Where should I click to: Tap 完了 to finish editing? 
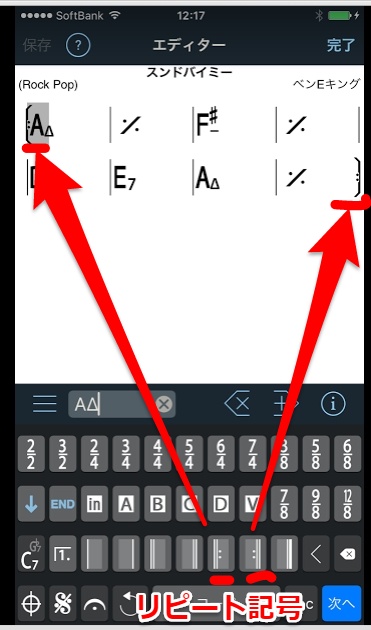coord(340,45)
